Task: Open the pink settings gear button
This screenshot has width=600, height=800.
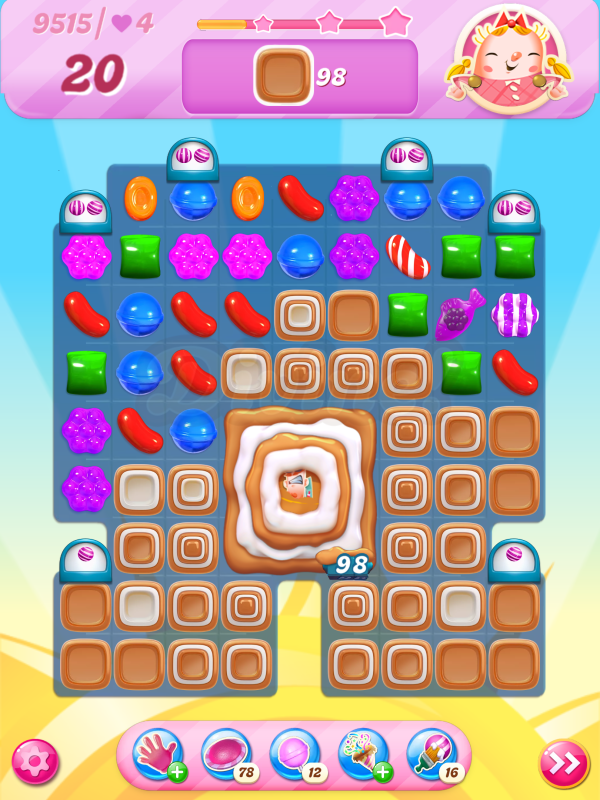Action: [35, 763]
